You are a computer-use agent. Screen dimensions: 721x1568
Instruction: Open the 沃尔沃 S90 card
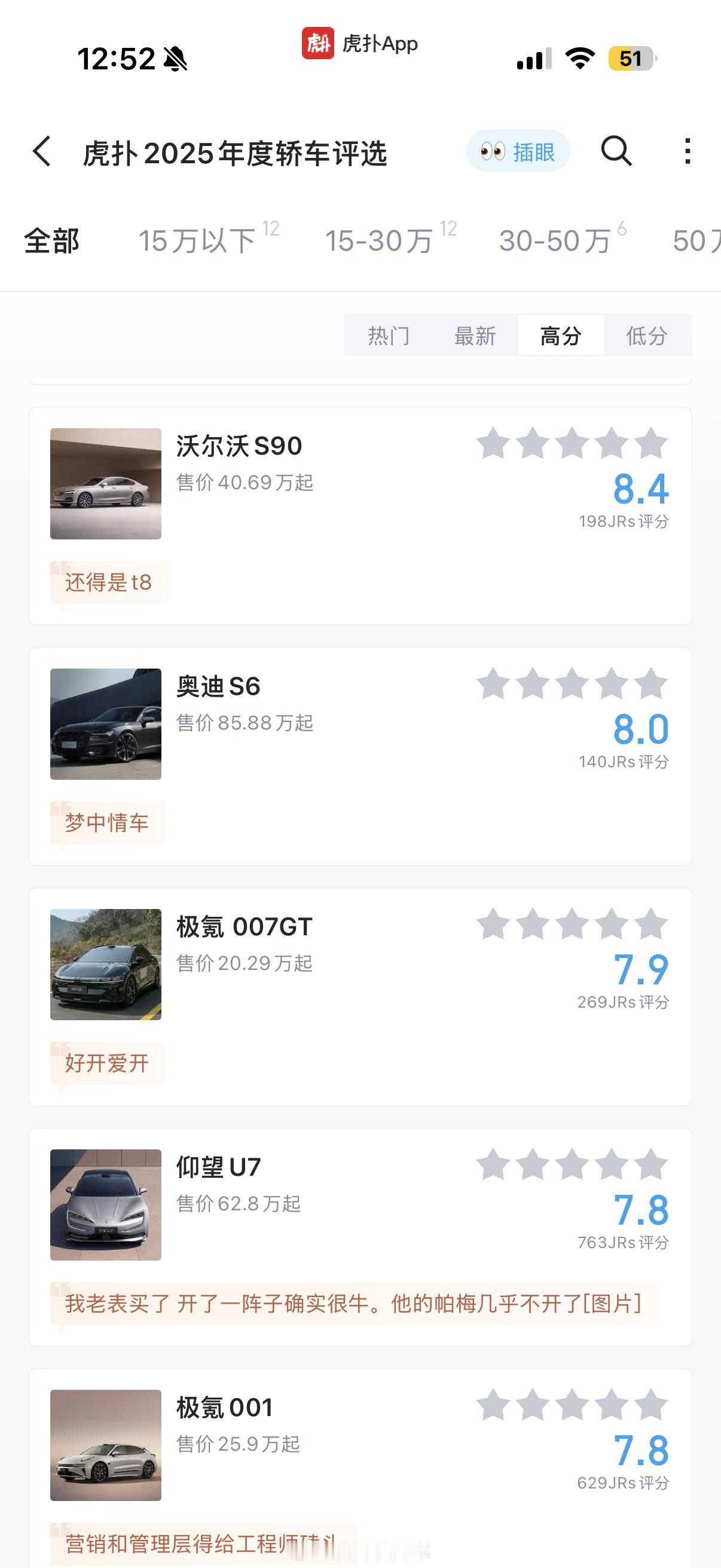click(x=239, y=446)
